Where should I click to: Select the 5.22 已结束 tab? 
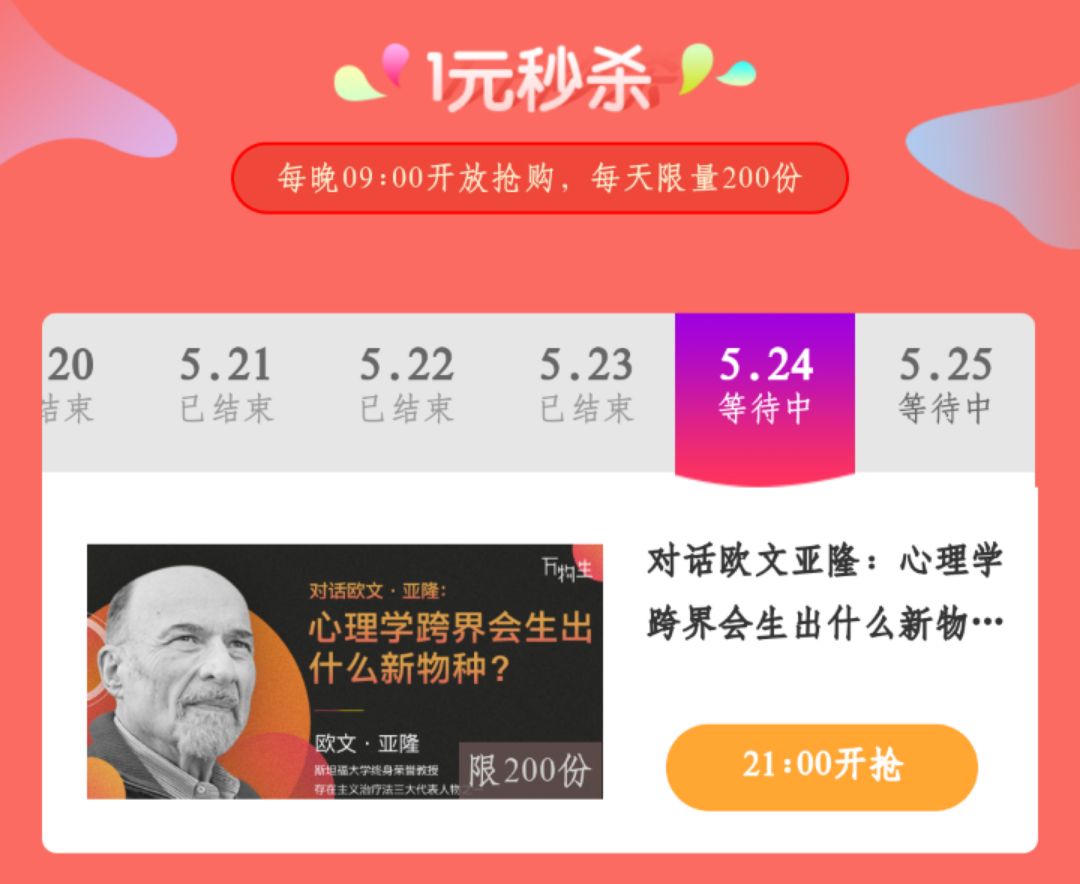[406, 386]
